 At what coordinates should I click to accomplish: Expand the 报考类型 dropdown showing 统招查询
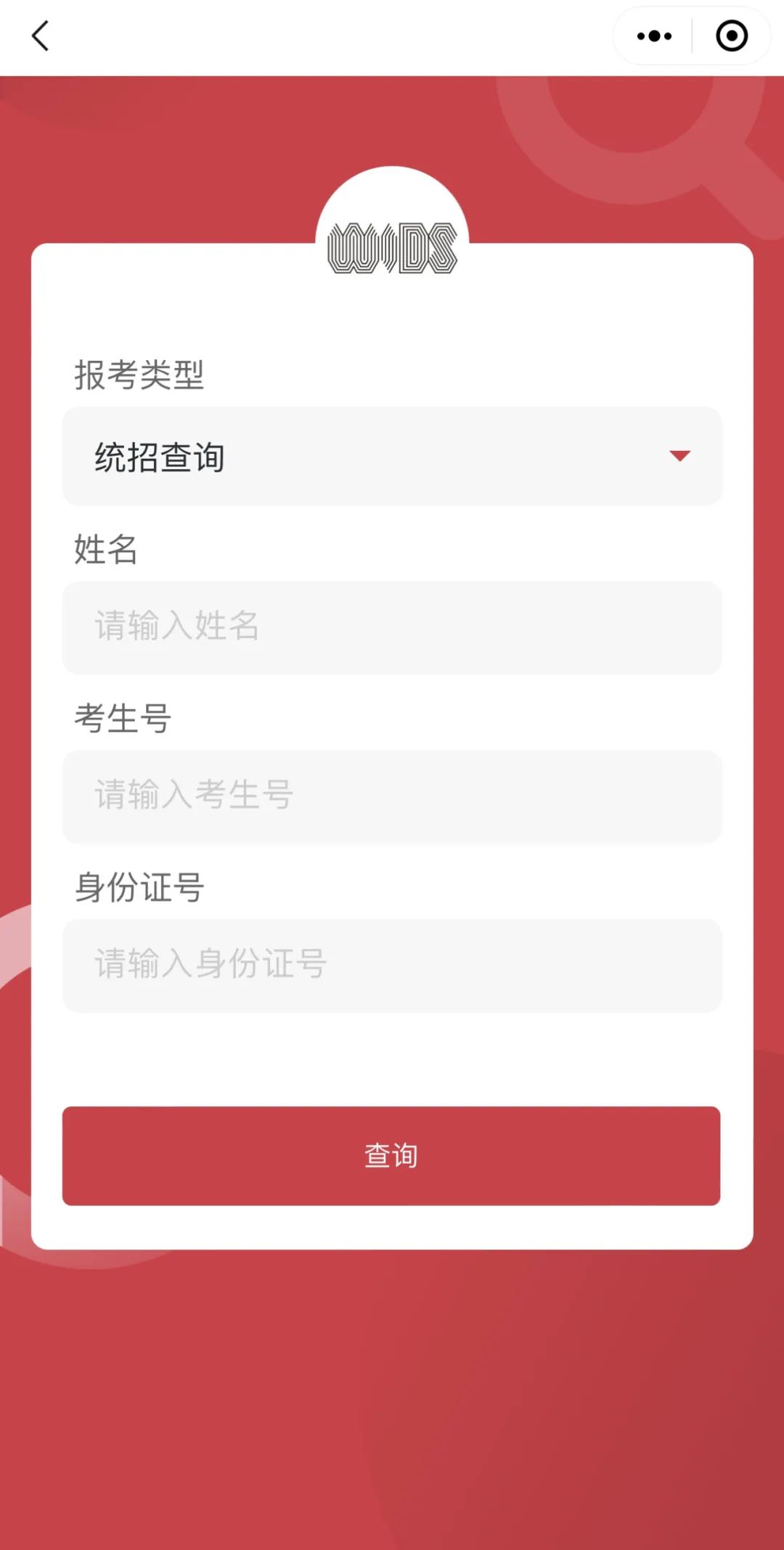click(392, 457)
